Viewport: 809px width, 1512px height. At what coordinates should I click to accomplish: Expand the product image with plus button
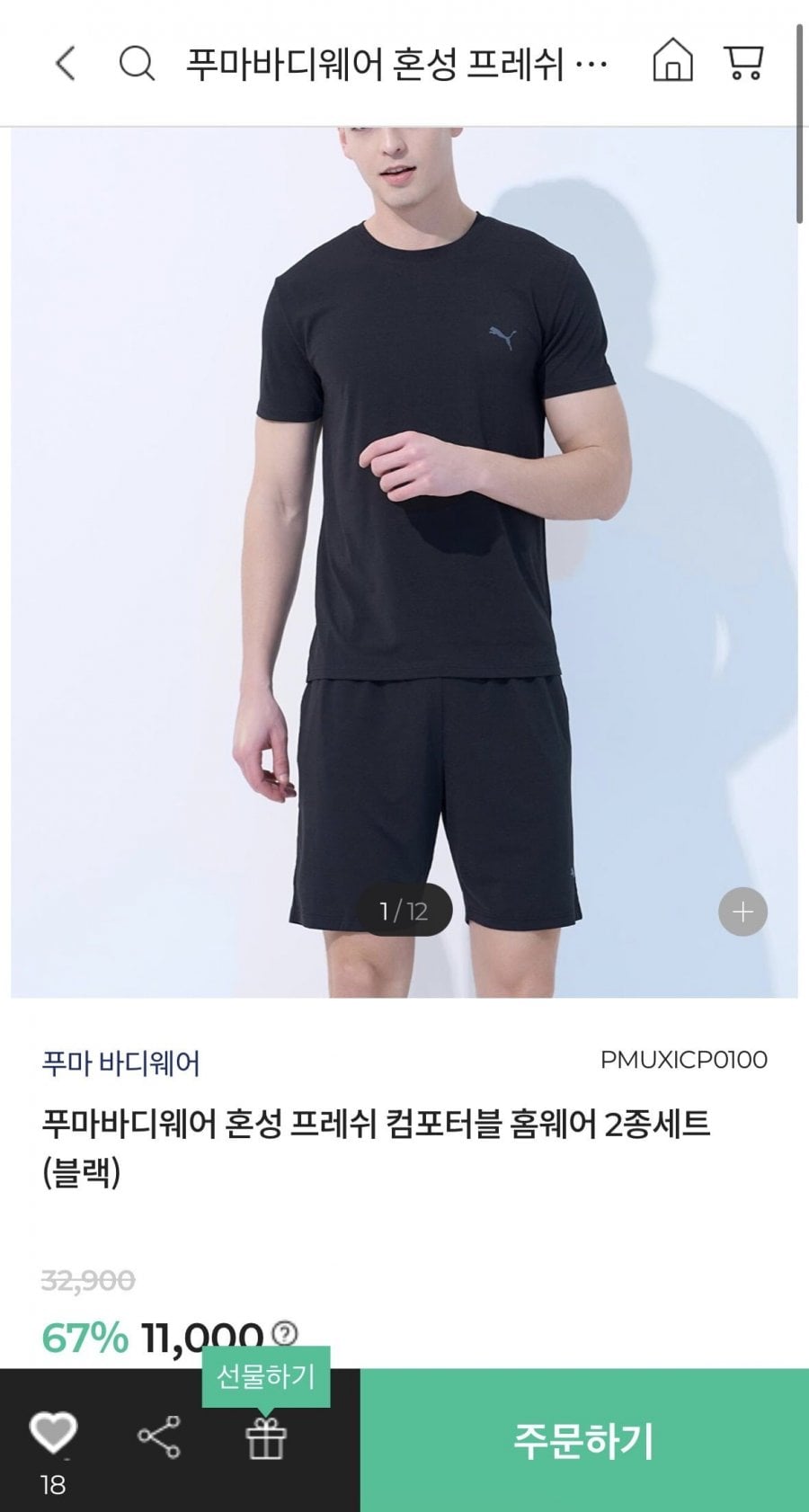pos(742,912)
